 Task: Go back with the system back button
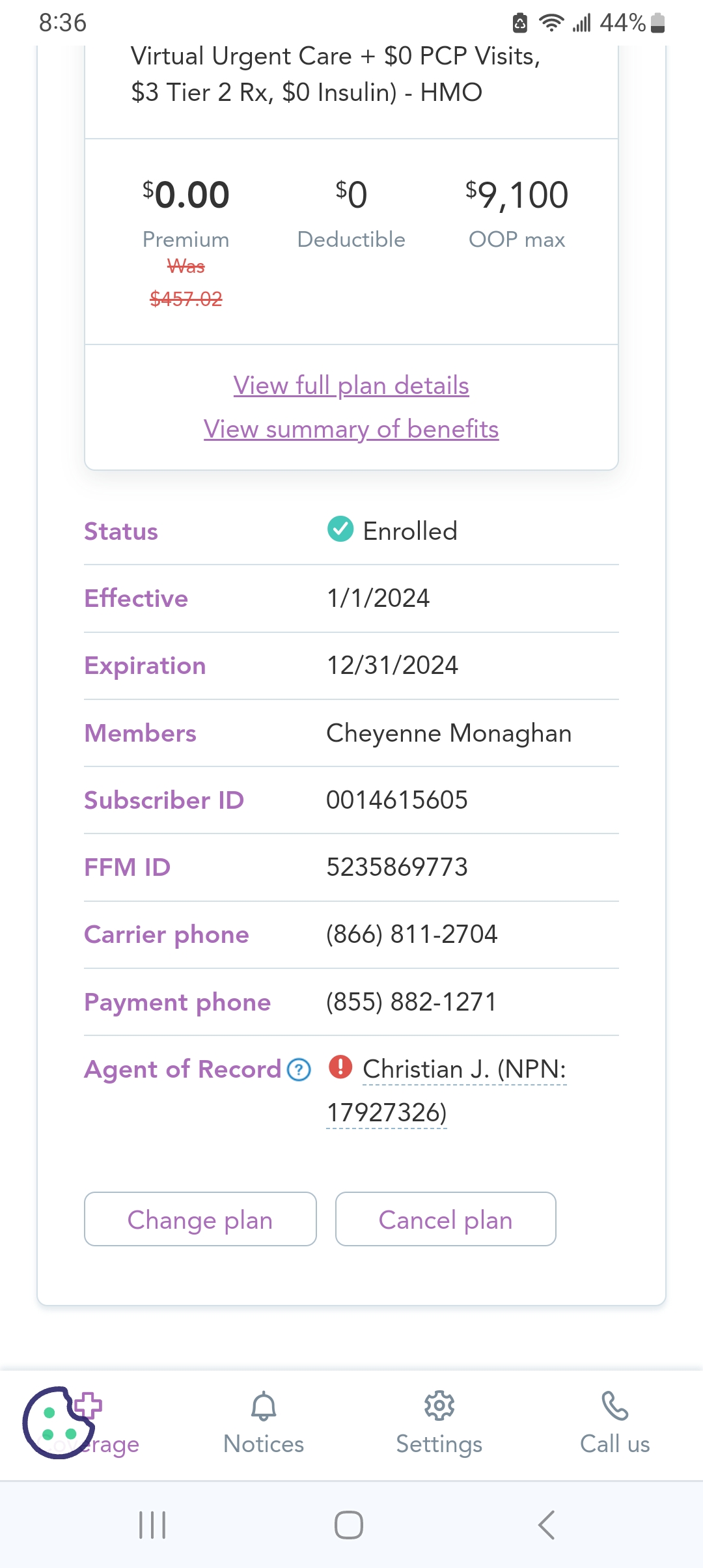pyautogui.click(x=547, y=1525)
